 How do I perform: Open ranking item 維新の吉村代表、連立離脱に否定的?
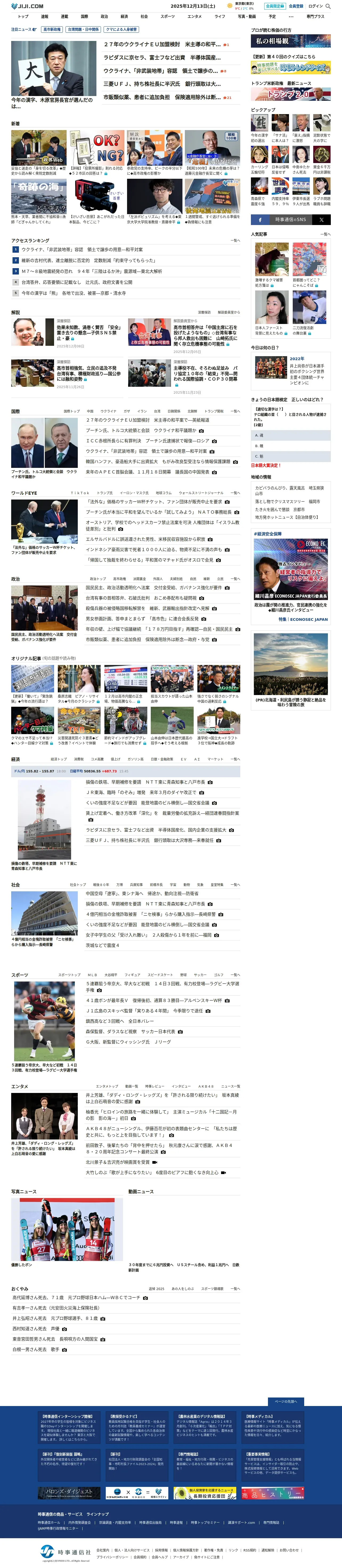pyautogui.click(x=88, y=260)
